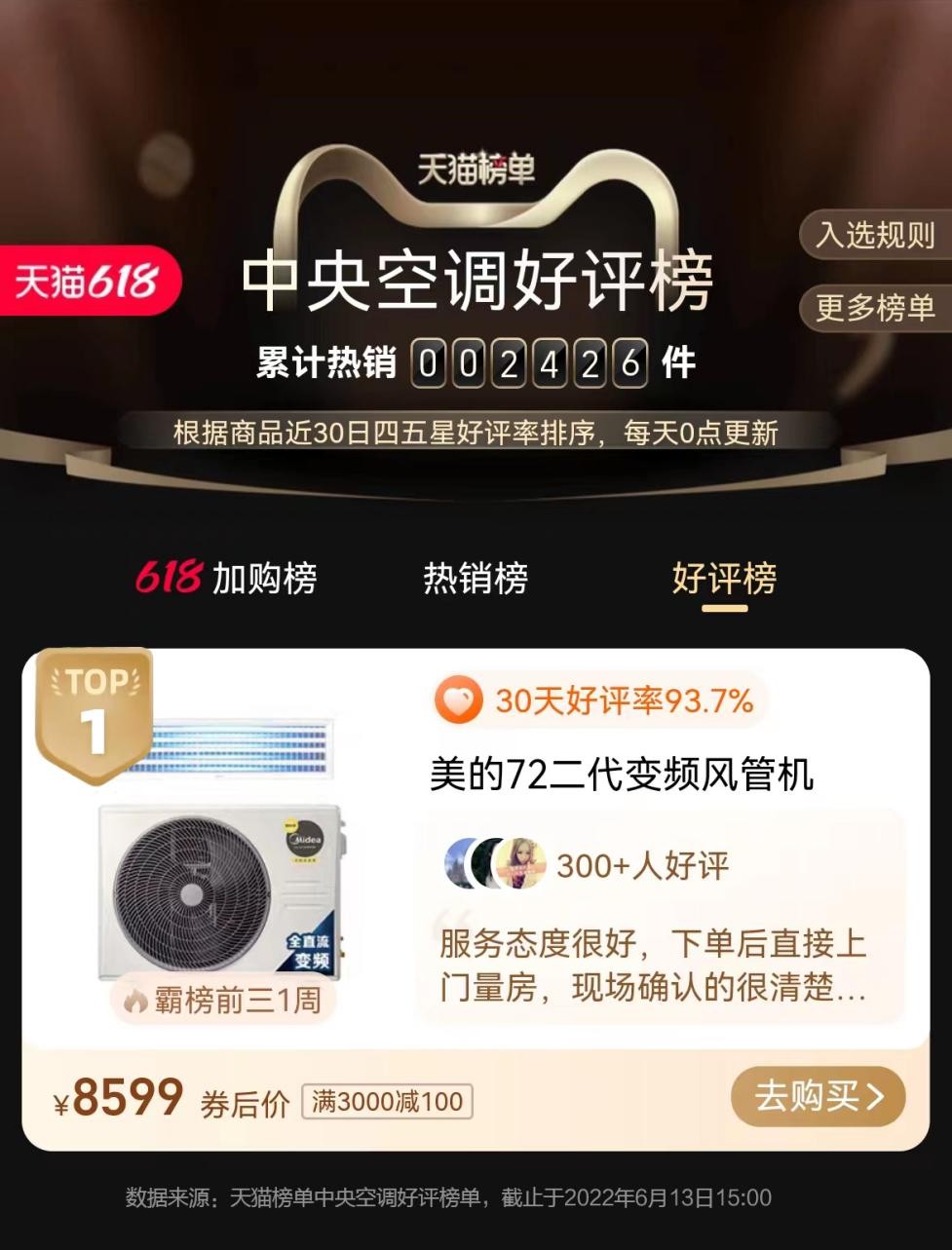Click the arrow inside the 去购买 button
The height and width of the screenshot is (1250, 952).
click(873, 1096)
